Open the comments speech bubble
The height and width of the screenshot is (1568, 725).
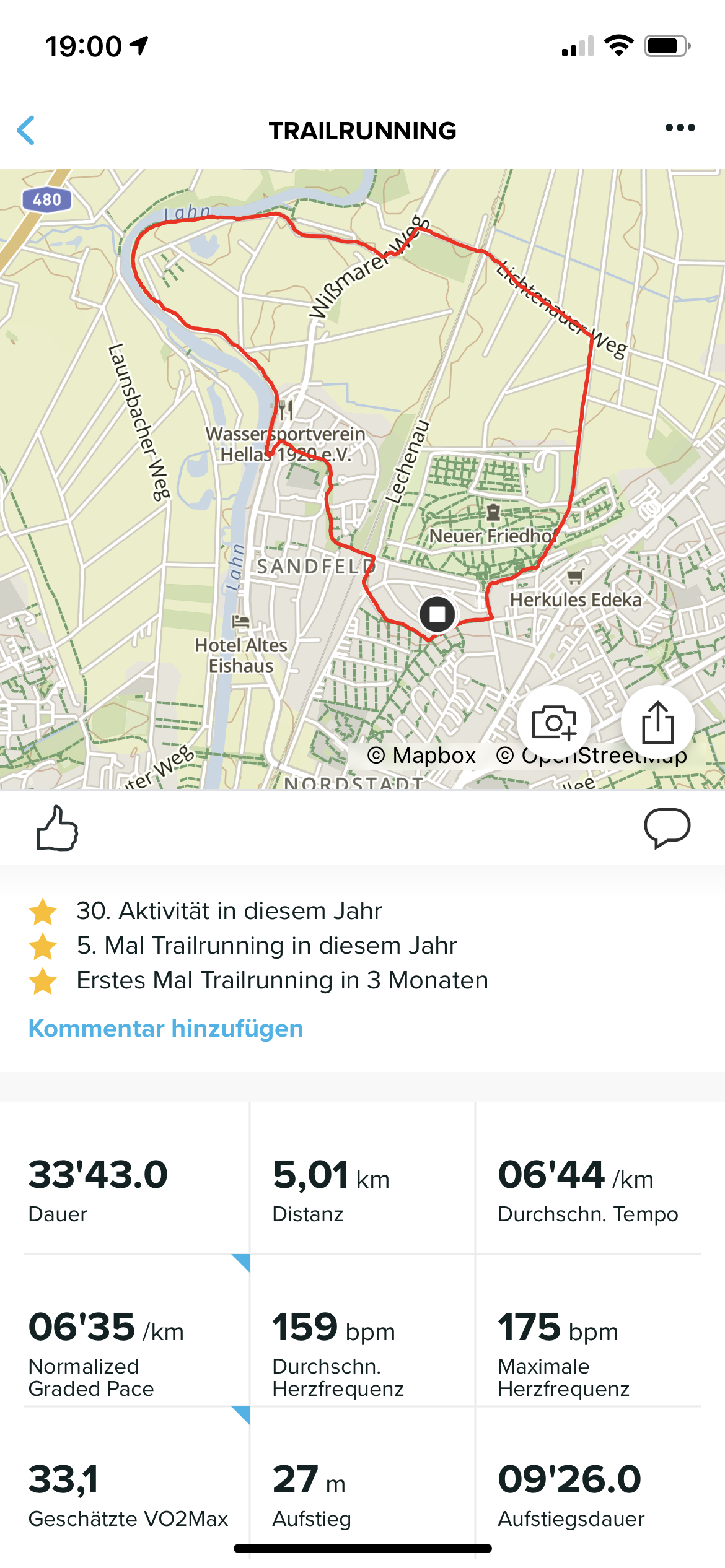[x=667, y=827]
